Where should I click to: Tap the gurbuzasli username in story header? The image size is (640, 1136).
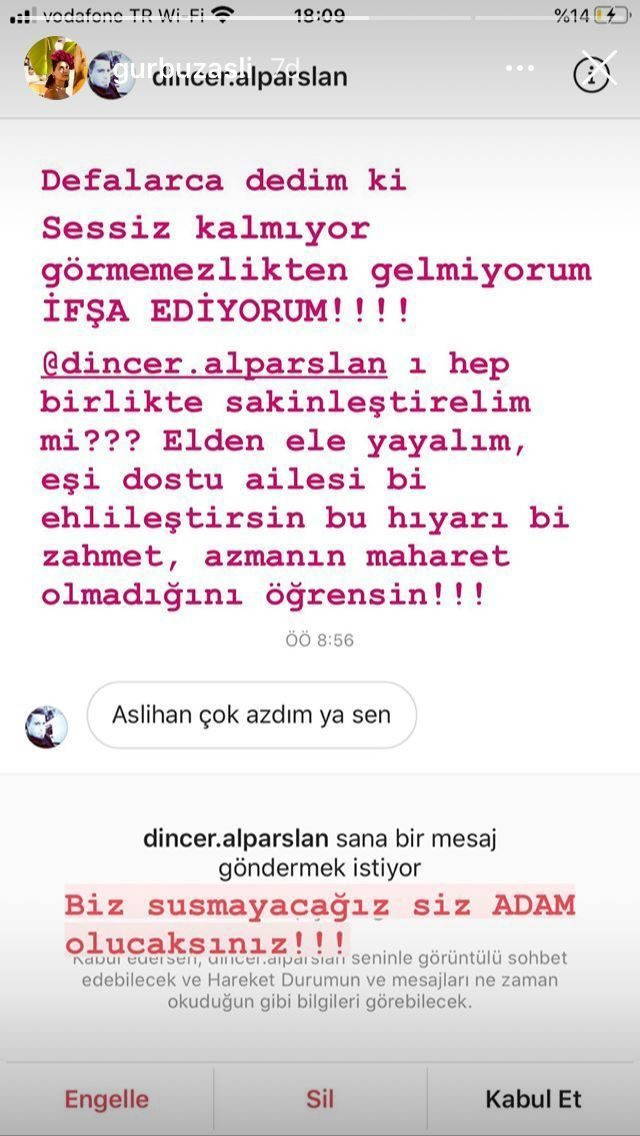(189, 68)
